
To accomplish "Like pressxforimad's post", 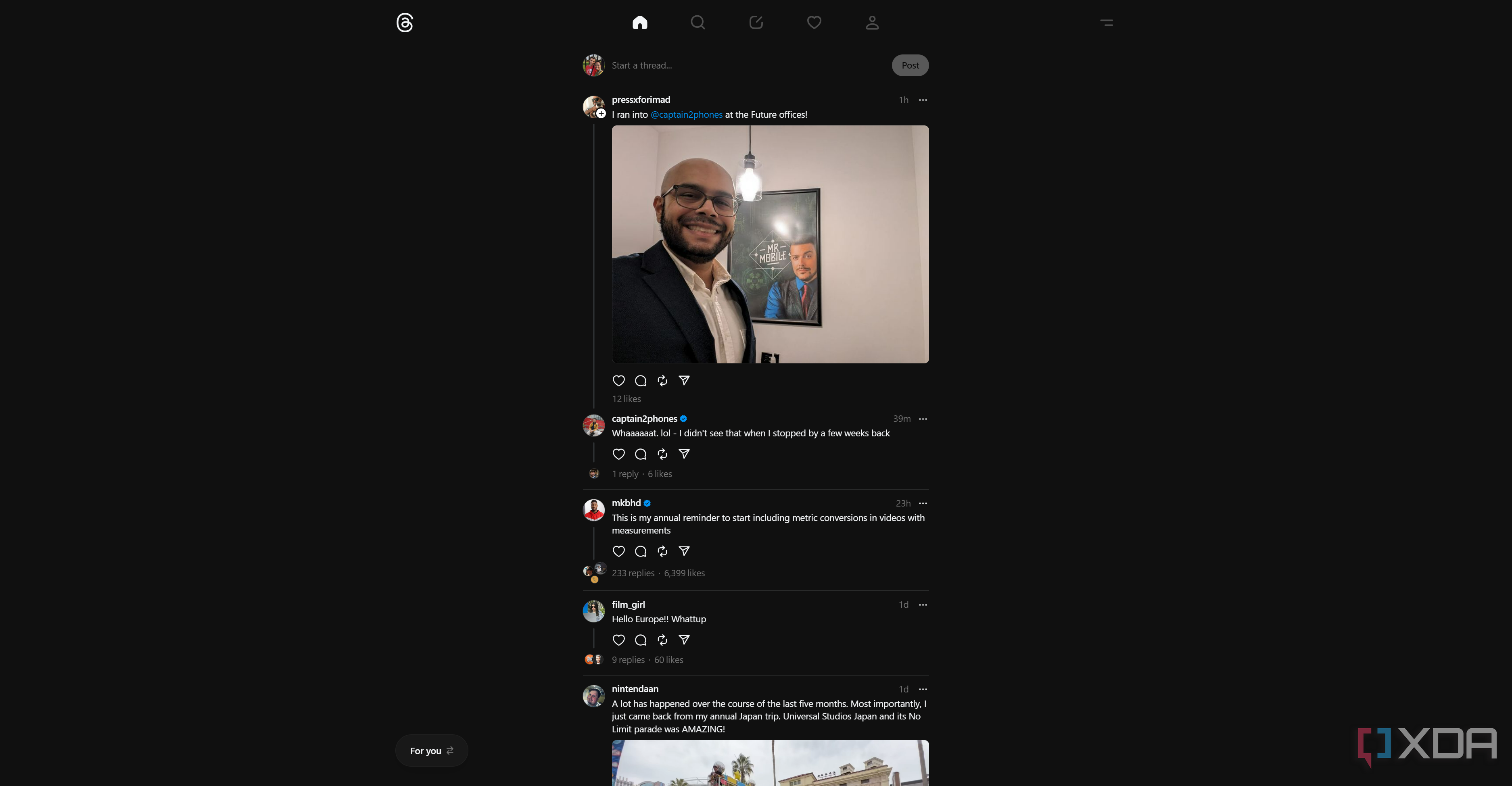I will [619, 381].
